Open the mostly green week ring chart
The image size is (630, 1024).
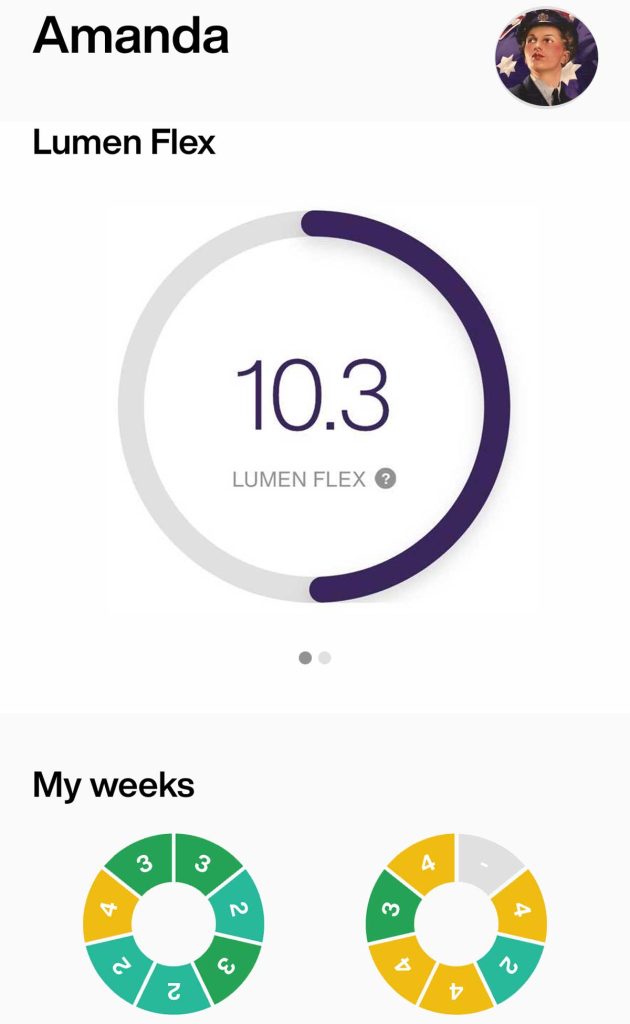(173, 921)
